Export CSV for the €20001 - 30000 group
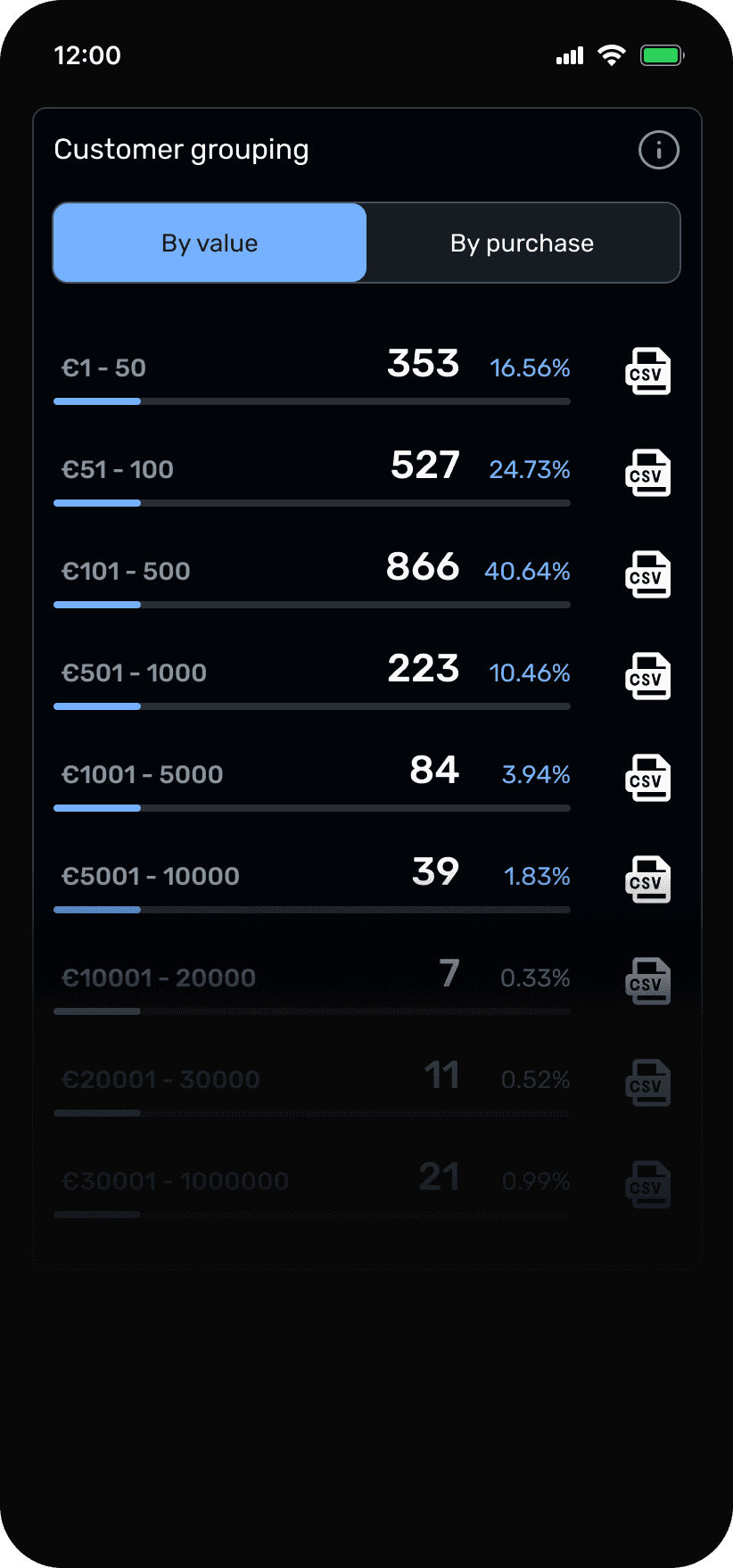 [x=647, y=1083]
